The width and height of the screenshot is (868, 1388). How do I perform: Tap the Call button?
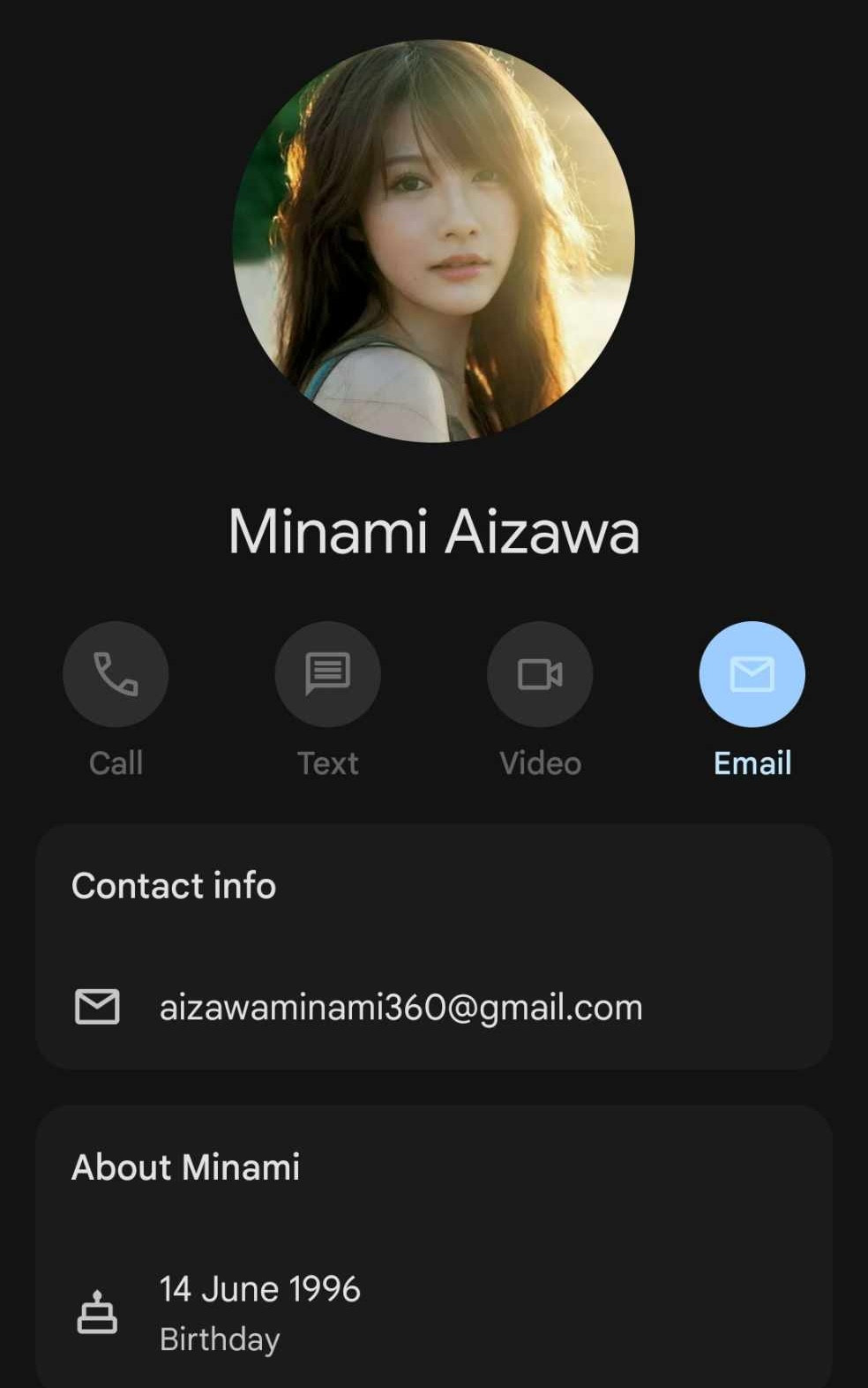click(x=116, y=674)
